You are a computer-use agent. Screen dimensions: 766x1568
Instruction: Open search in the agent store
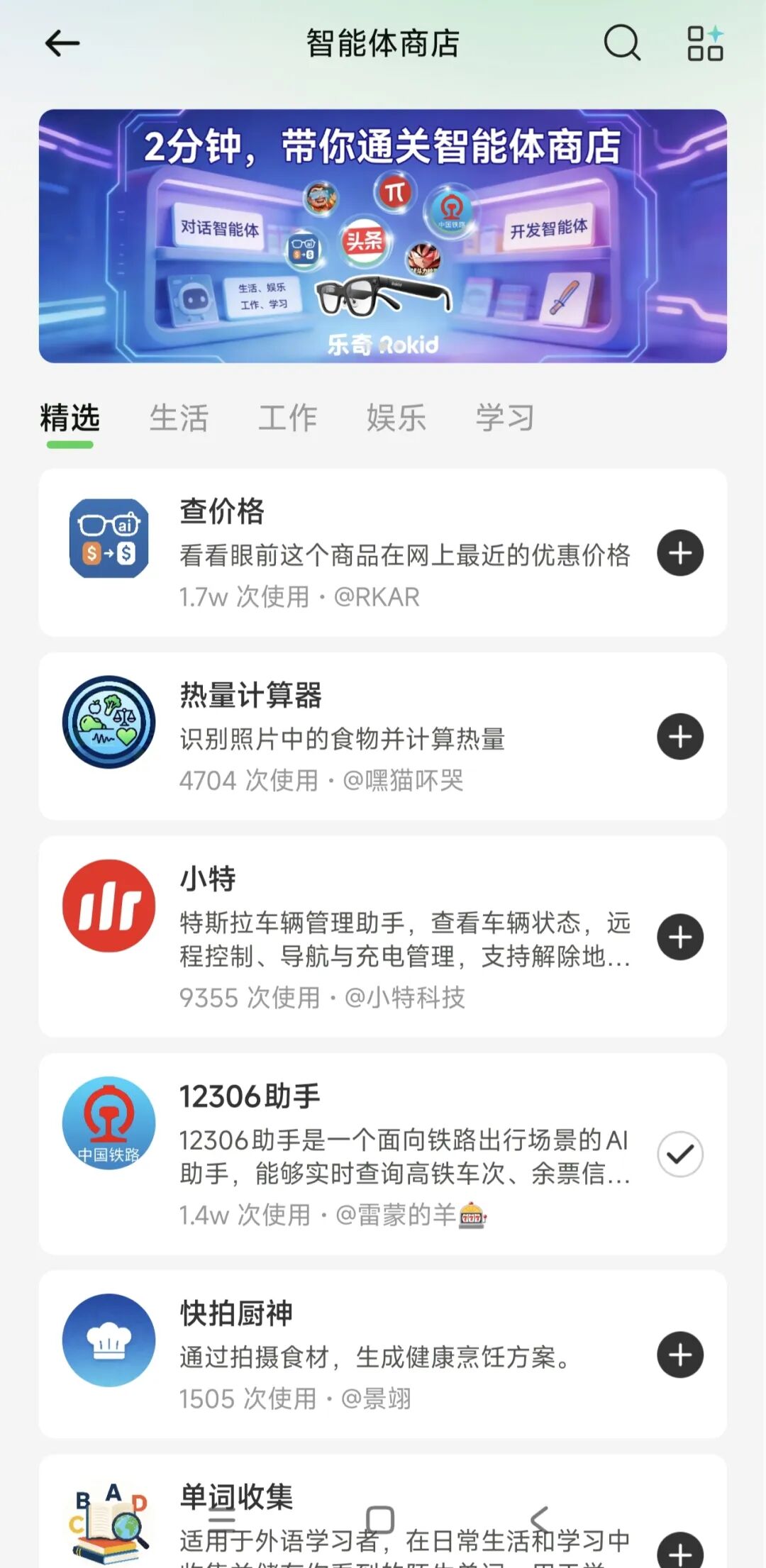pyautogui.click(x=622, y=43)
